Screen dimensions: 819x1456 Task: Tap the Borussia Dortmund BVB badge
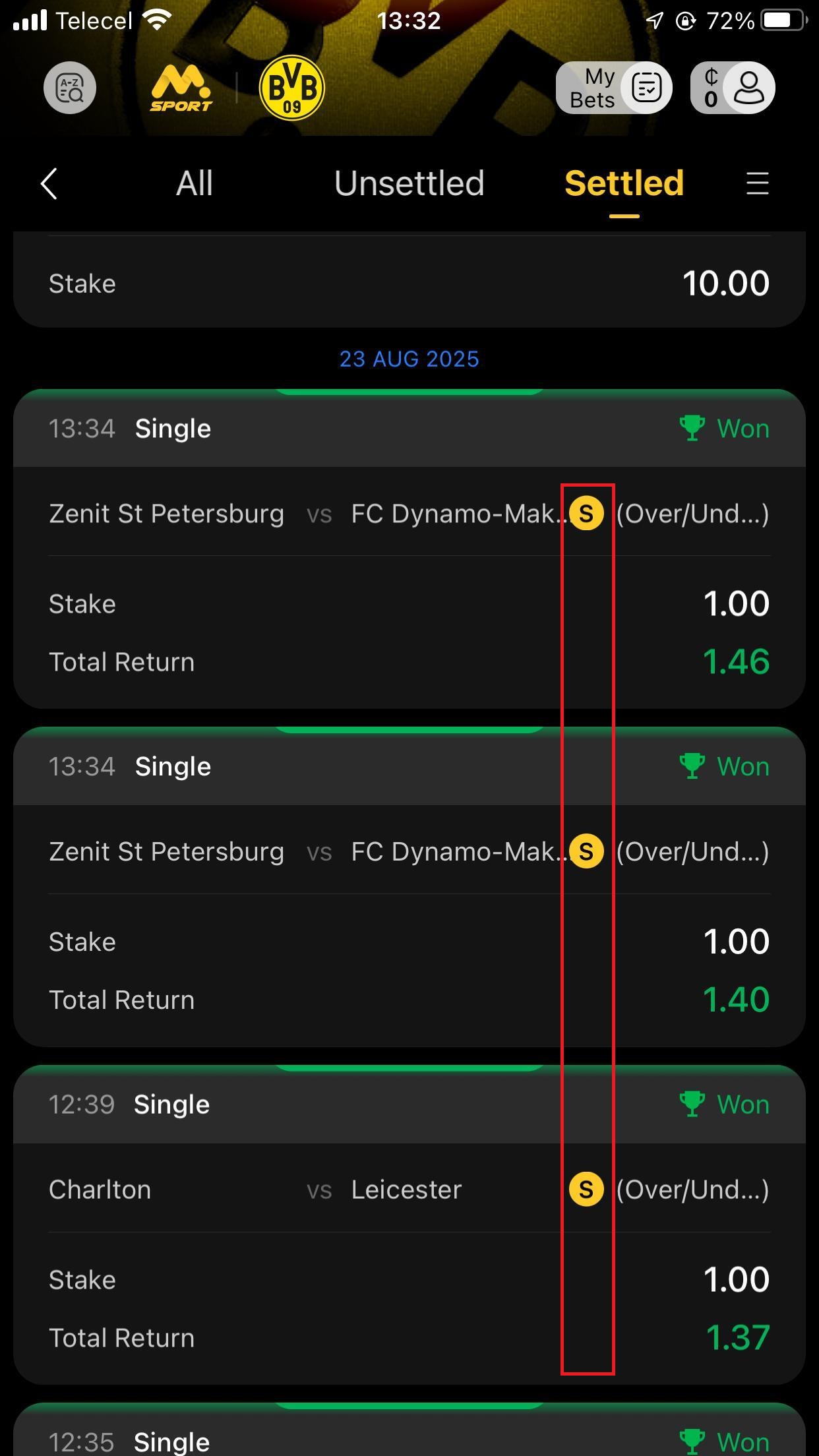pyautogui.click(x=292, y=88)
